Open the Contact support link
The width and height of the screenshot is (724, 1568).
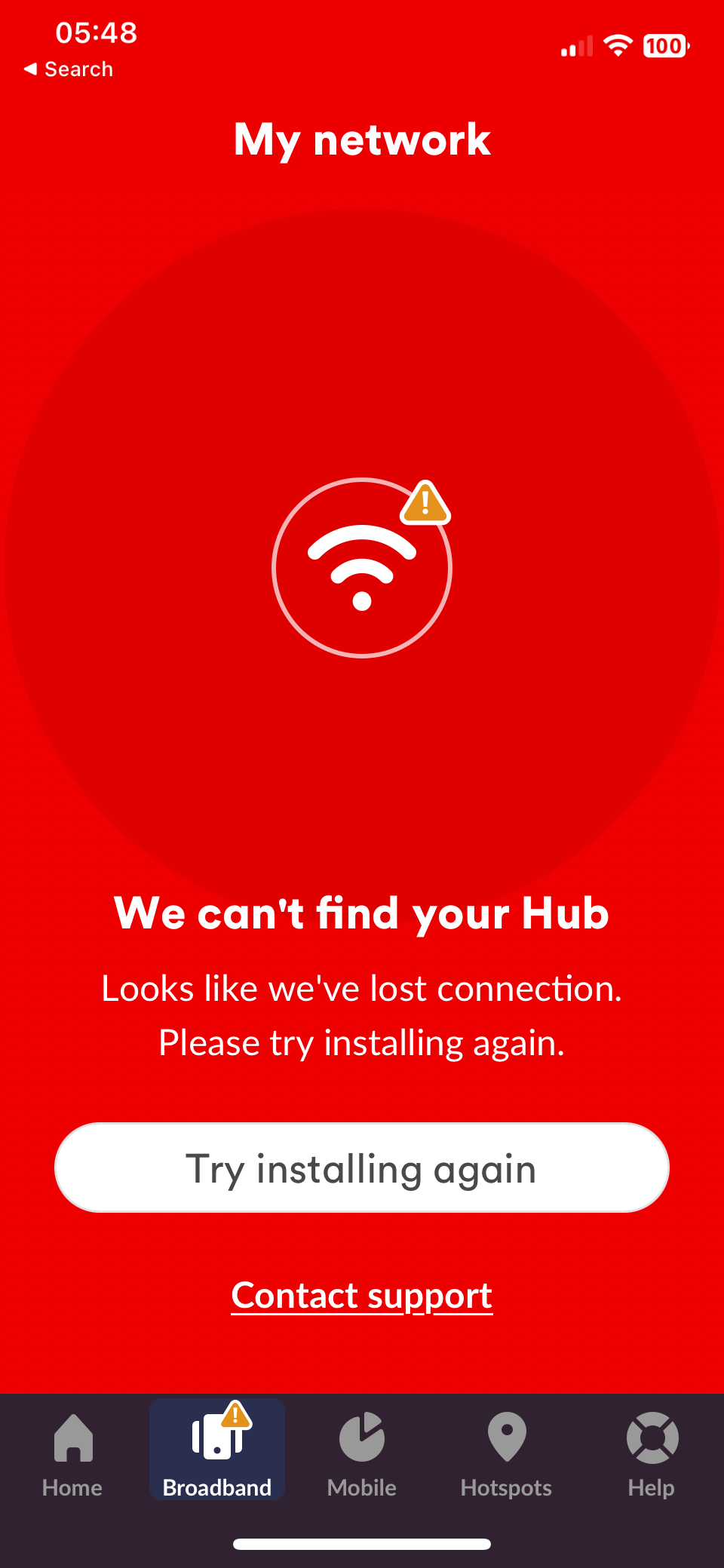(x=362, y=1296)
